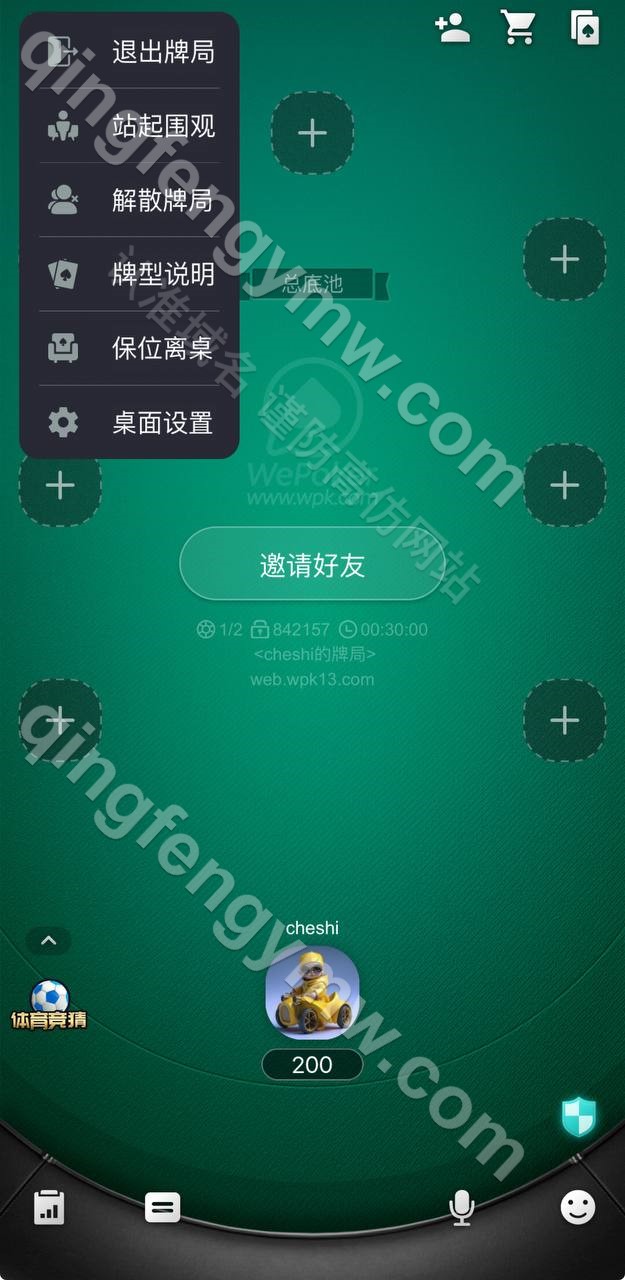
Task: Open the shopping cart store
Action: click(x=518, y=28)
